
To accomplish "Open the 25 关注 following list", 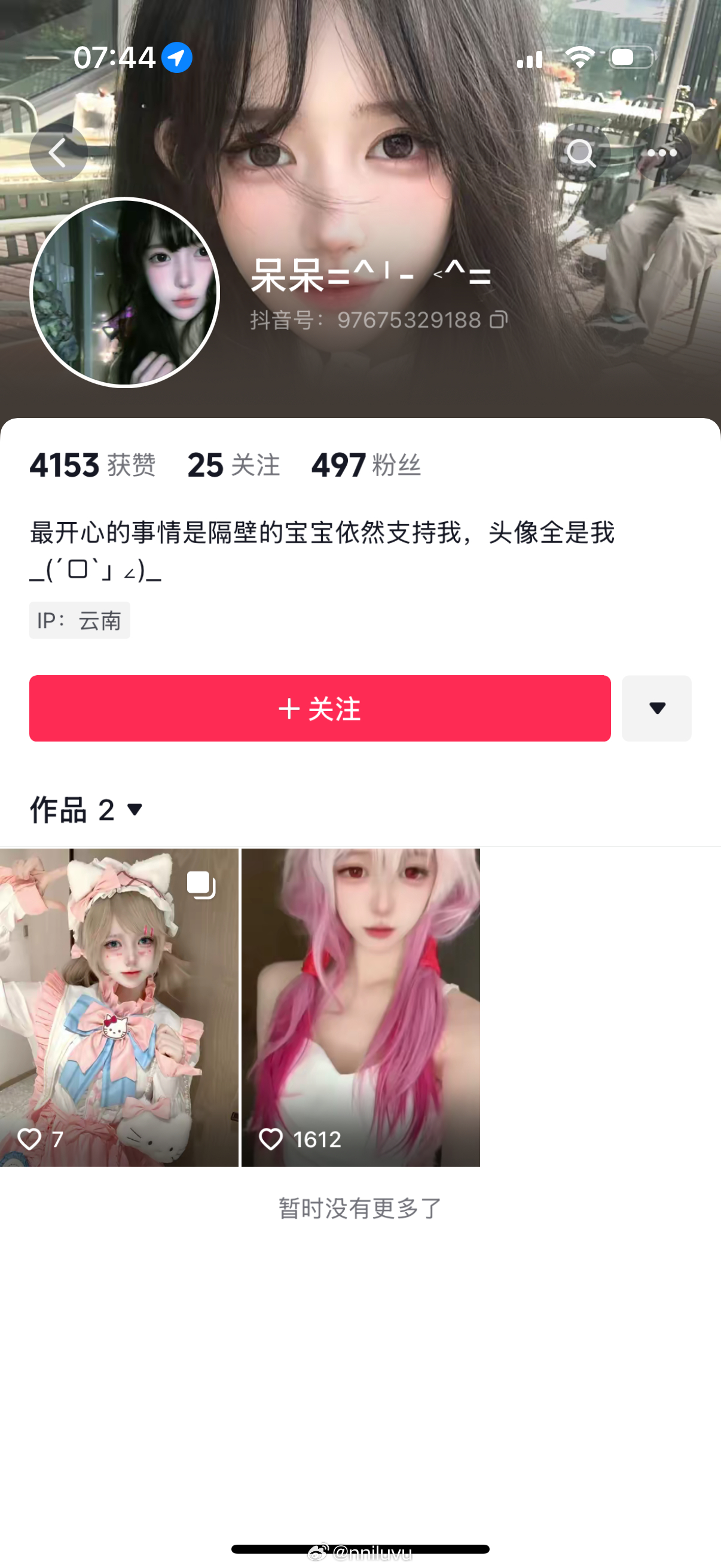I will pos(234,465).
